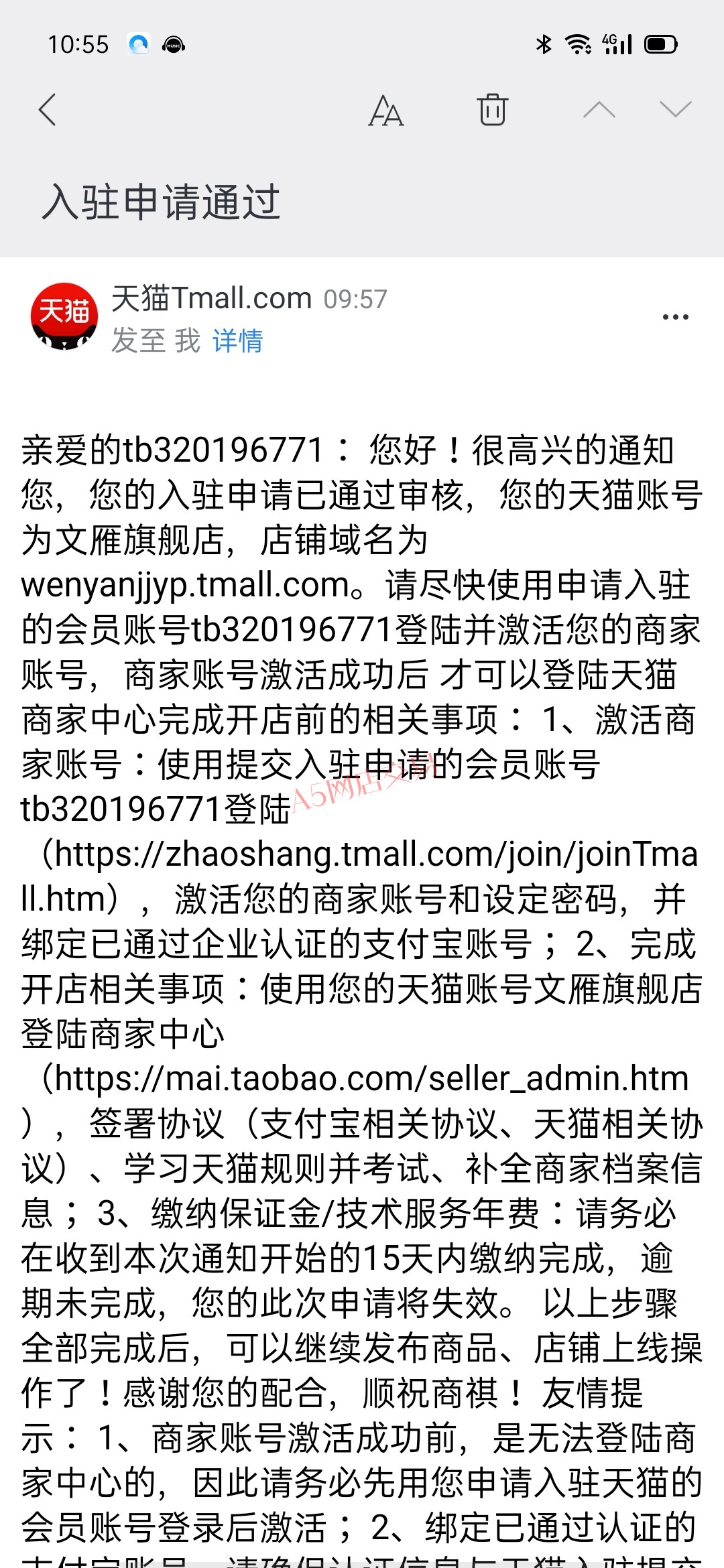Tap the 天猫 sender avatar
This screenshot has width=724, height=1568.
(65, 316)
